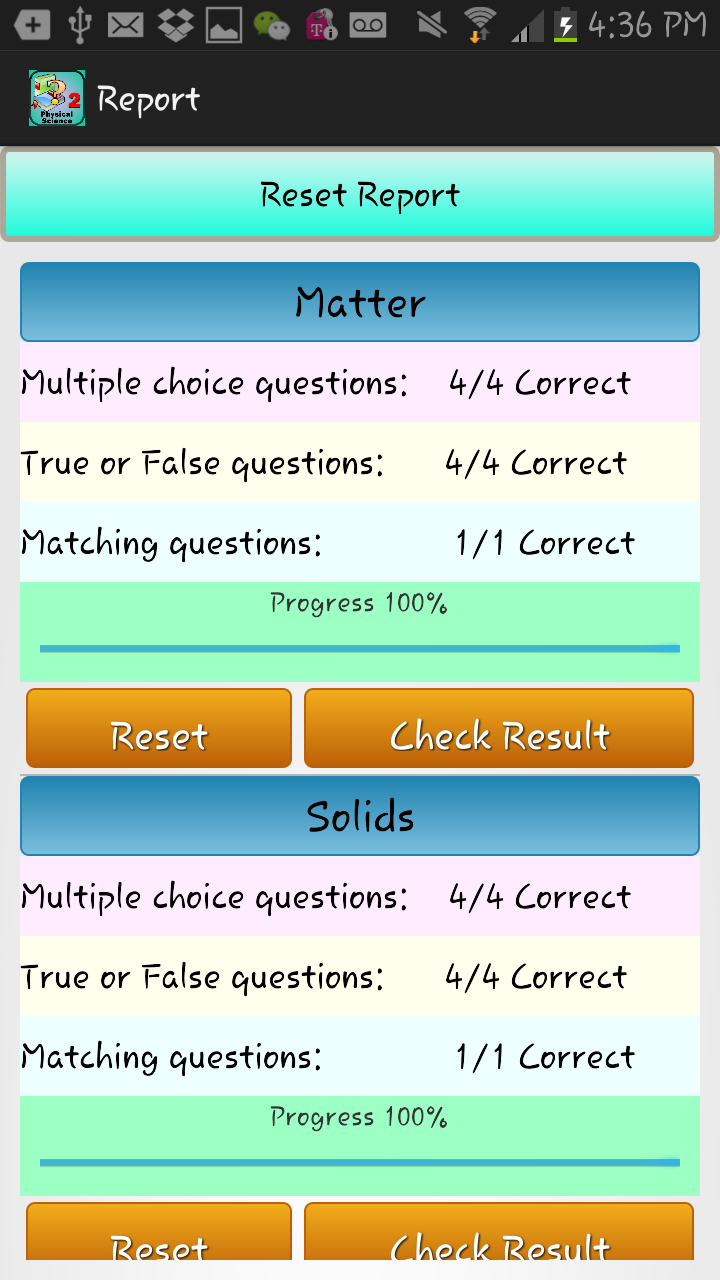Check Result for the Matter section
Image resolution: width=720 pixels, height=1280 pixels.
498,728
